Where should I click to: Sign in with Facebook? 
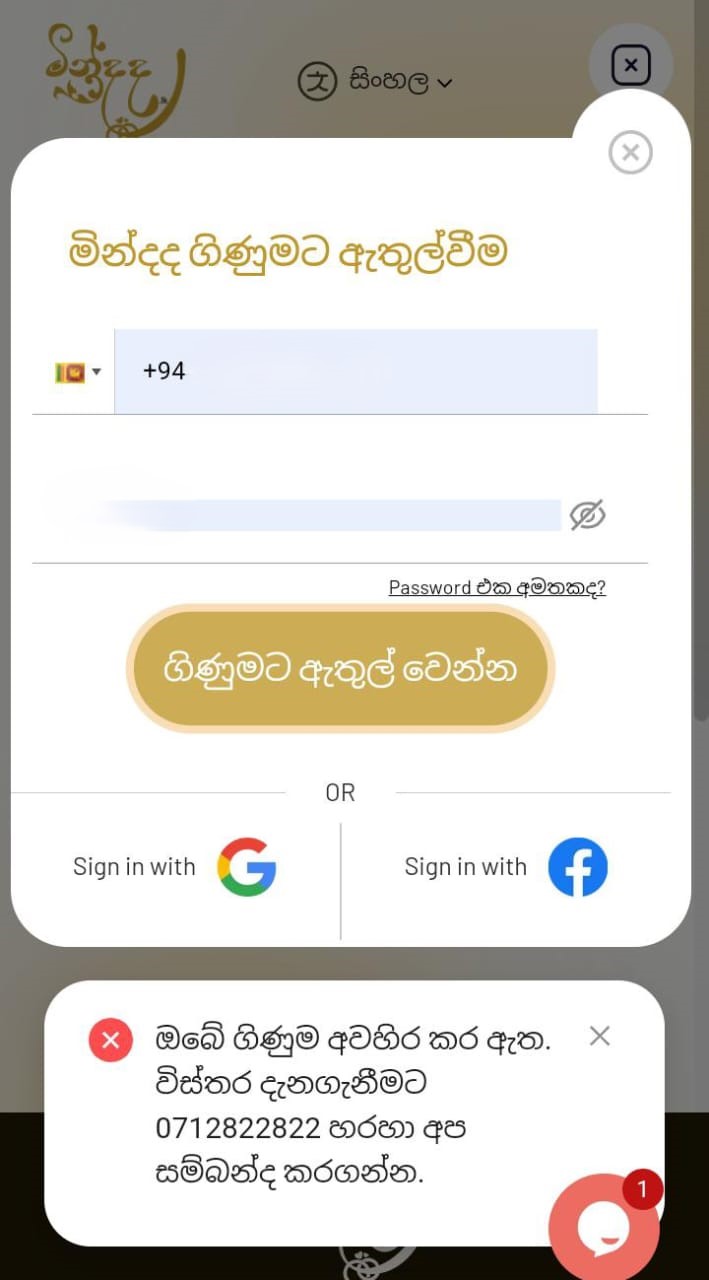tap(506, 867)
